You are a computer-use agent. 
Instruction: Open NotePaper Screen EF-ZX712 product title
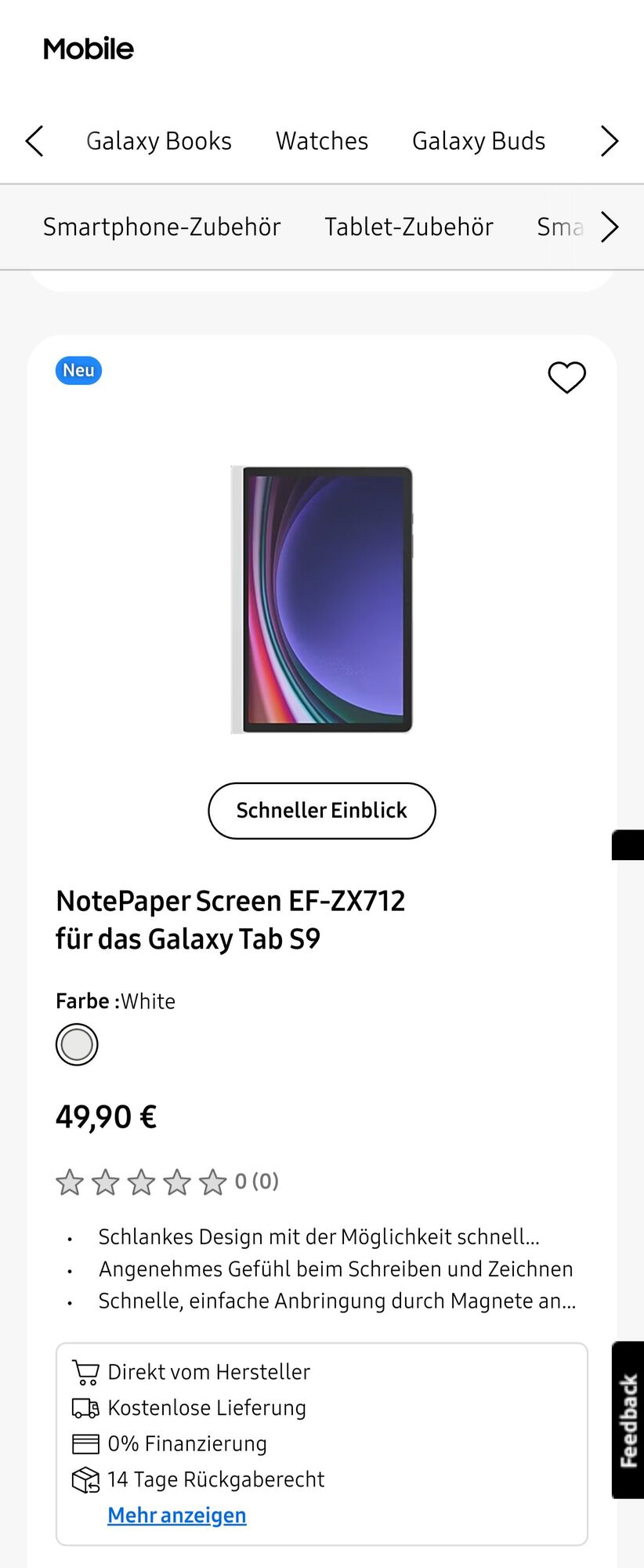(230, 920)
